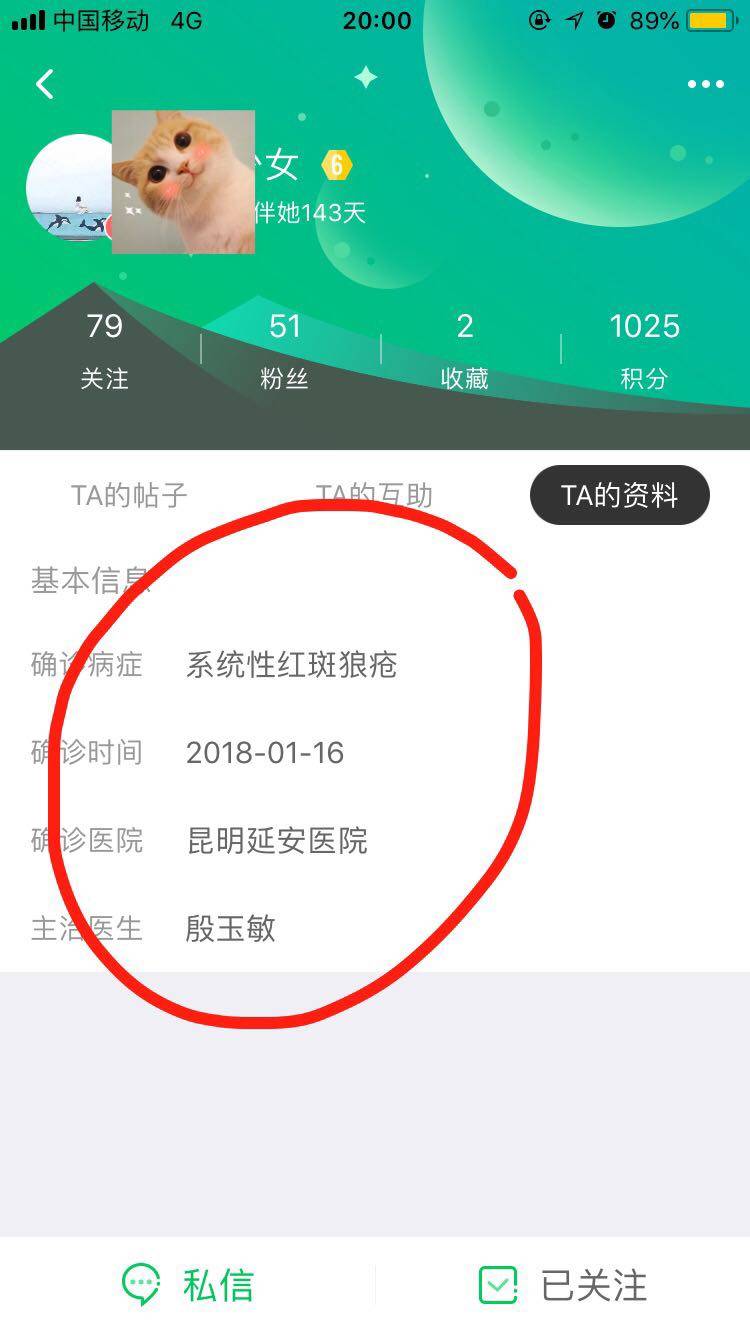
Task: Open the three-dot overflow menu
Action: 705,84
